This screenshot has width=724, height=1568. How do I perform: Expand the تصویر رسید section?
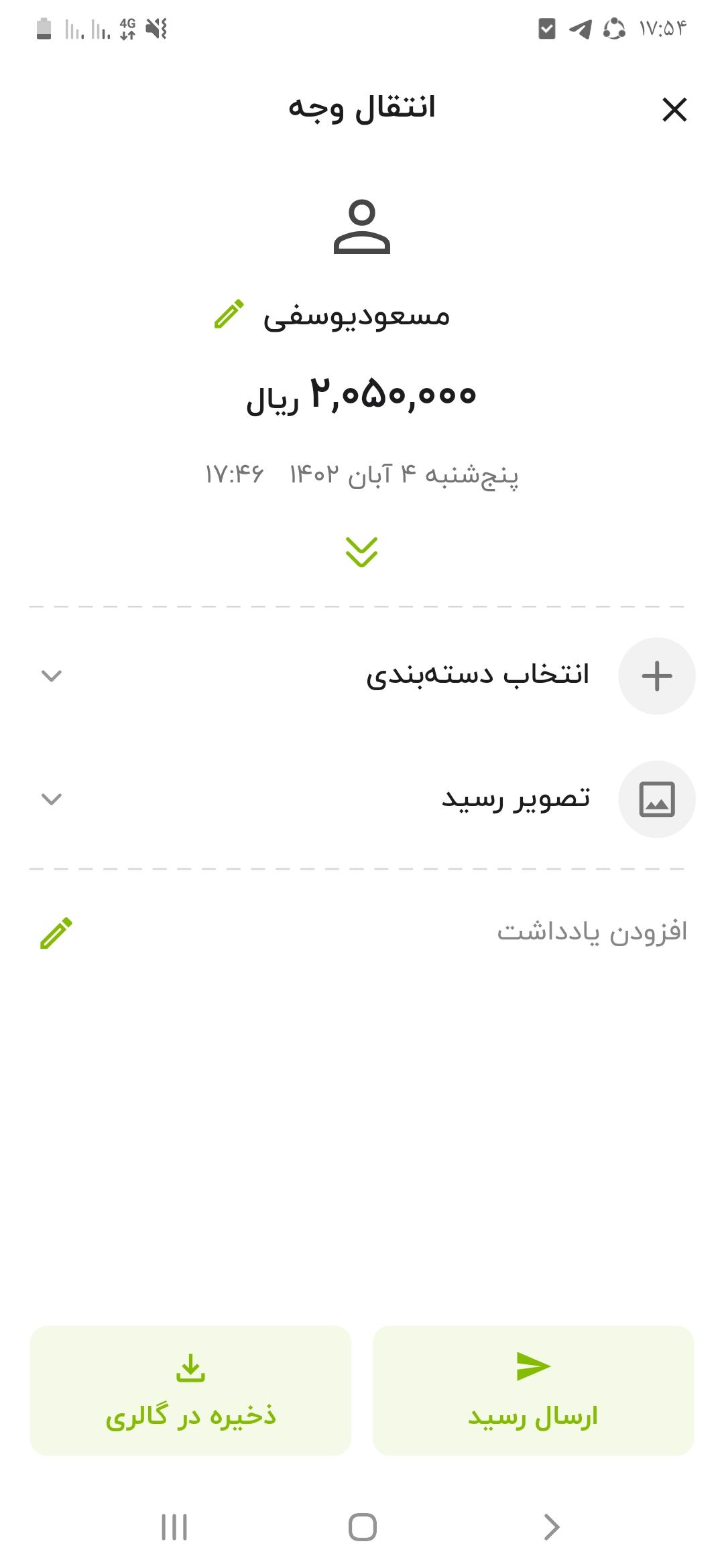(362, 799)
